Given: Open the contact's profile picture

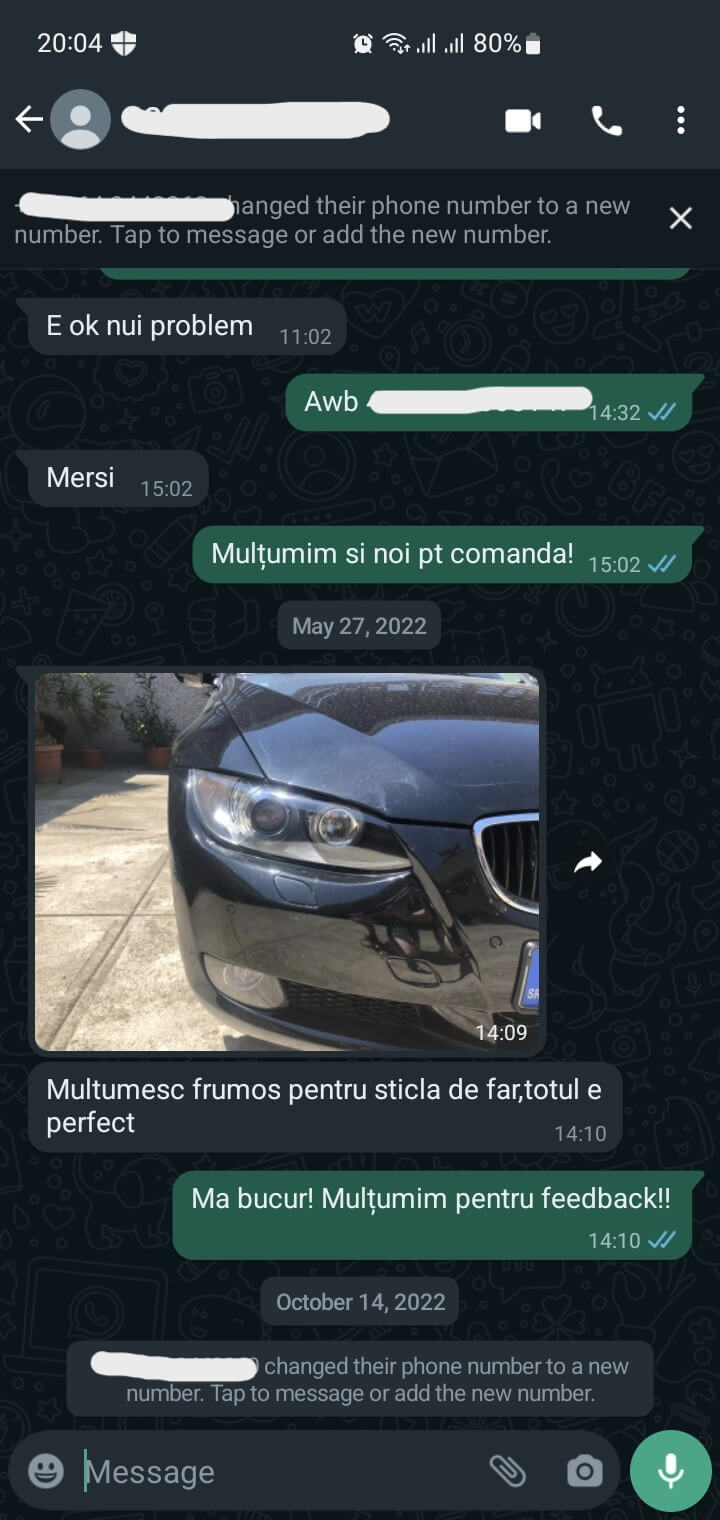Looking at the screenshot, I should 80,120.
